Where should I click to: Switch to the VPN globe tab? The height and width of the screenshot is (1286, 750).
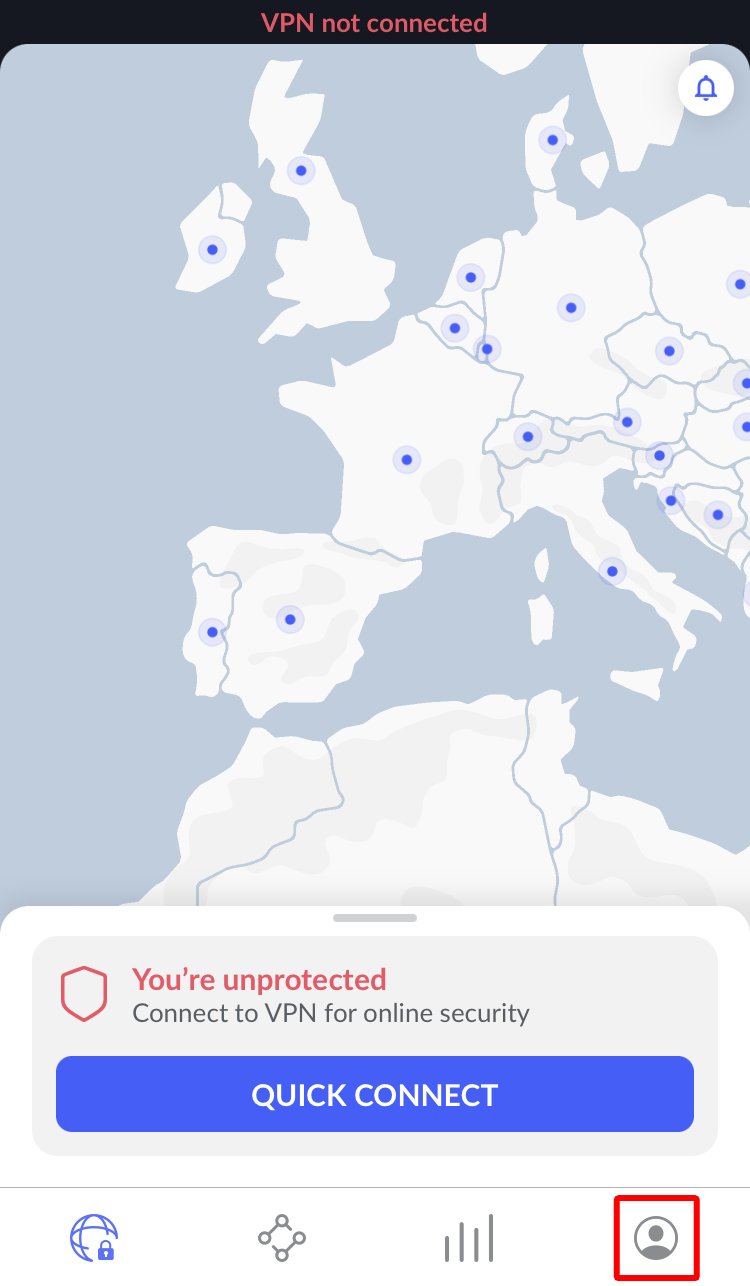(94, 1238)
